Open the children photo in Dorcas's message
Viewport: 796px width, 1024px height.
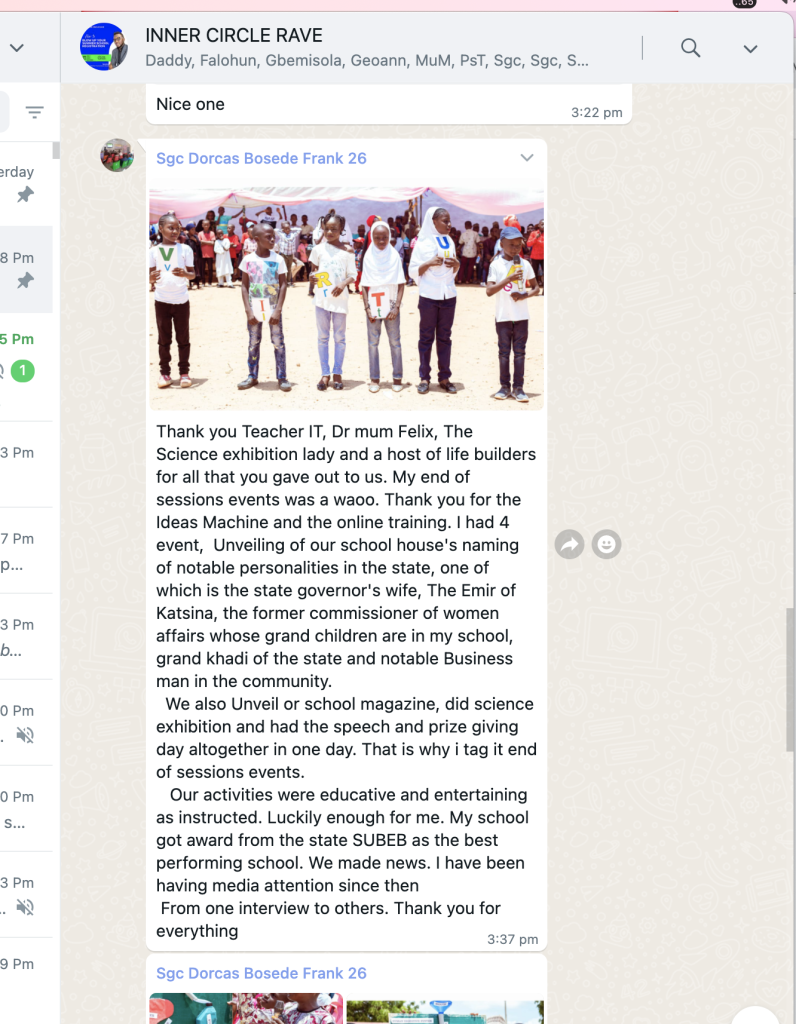click(346, 298)
